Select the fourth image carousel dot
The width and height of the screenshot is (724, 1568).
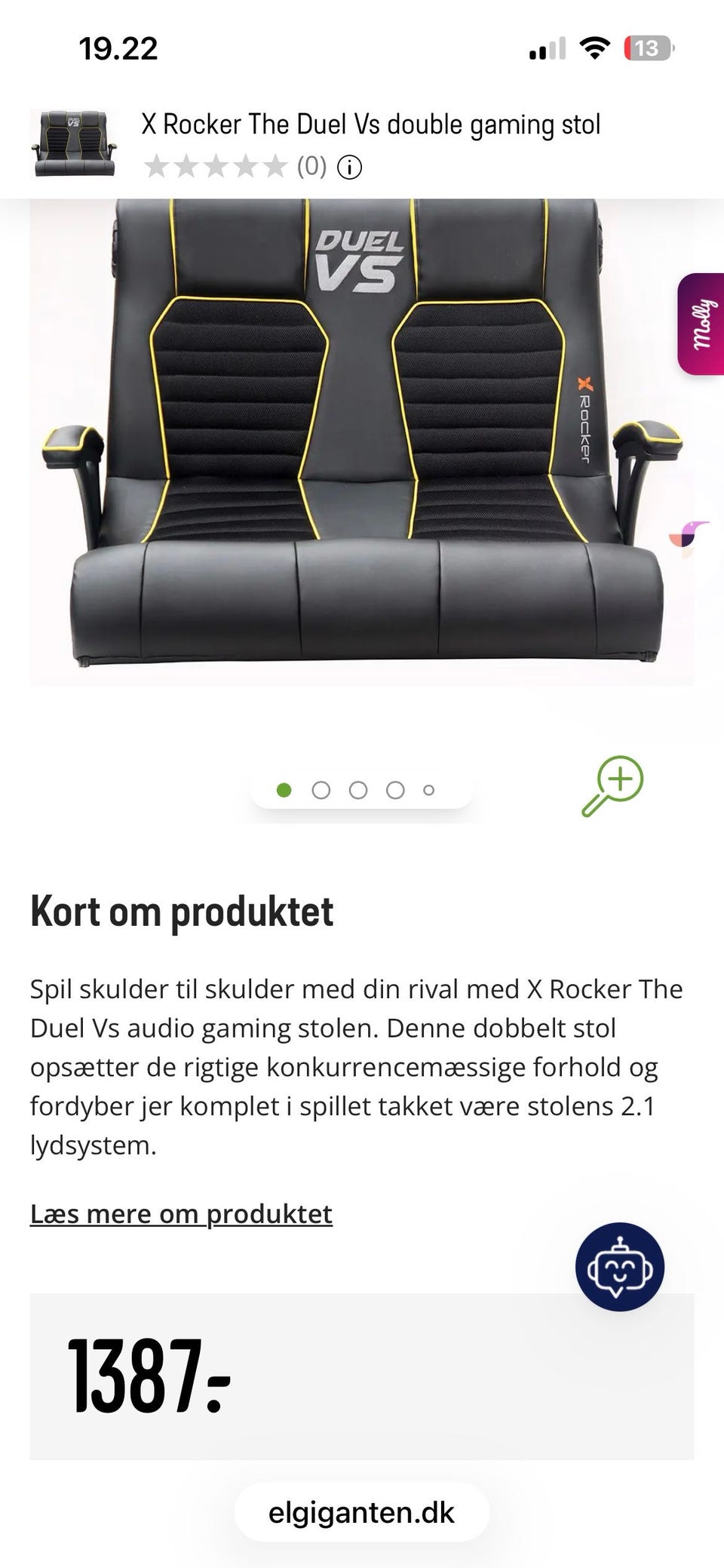tap(394, 790)
